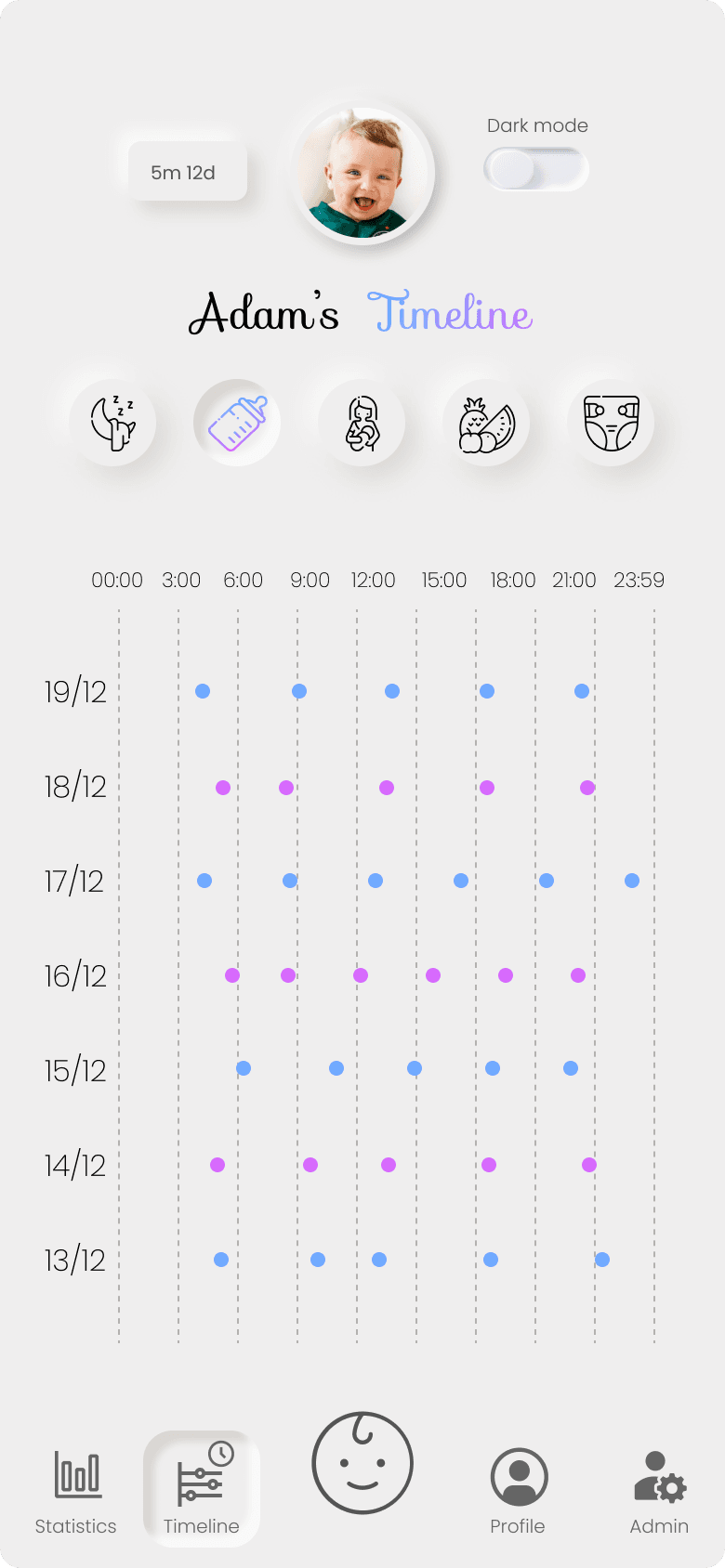
Task: Select the solid food filter icon
Action: (x=486, y=423)
